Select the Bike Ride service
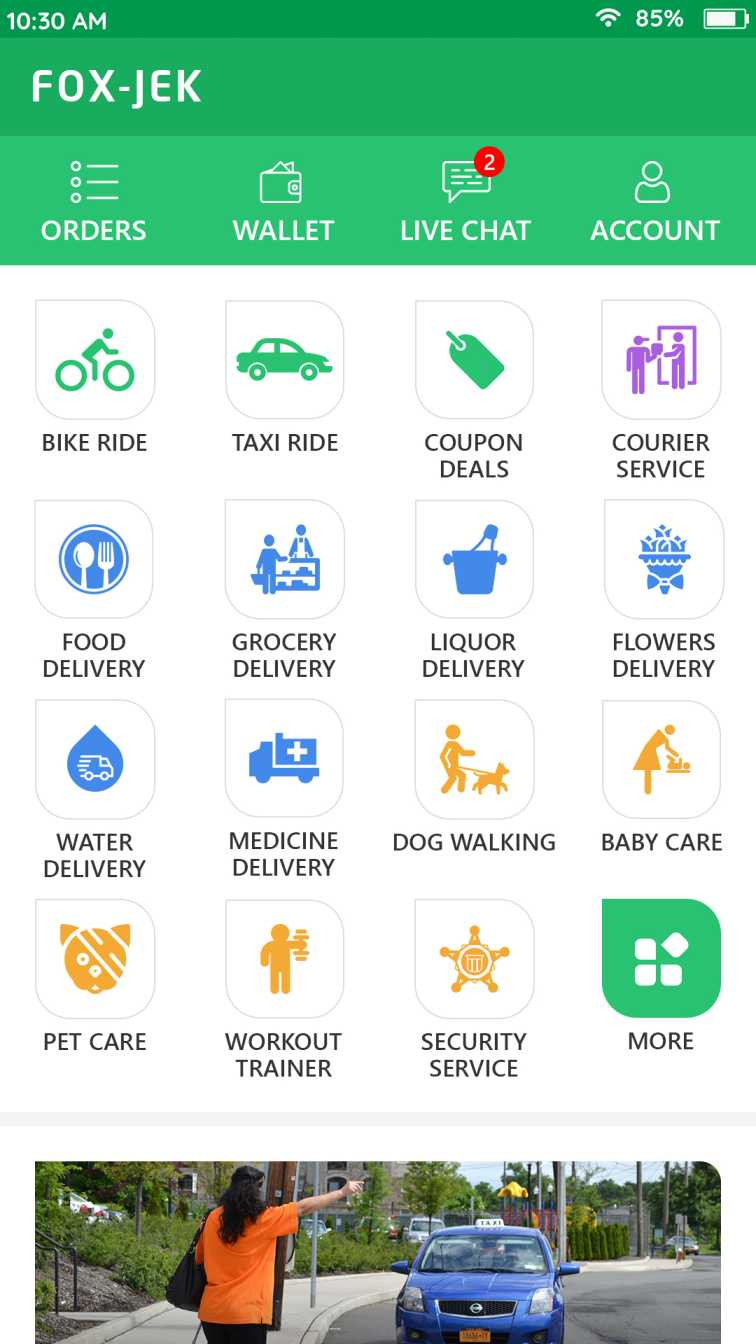Image resolution: width=756 pixels, height=1344 pixels. tap(95, 360)
